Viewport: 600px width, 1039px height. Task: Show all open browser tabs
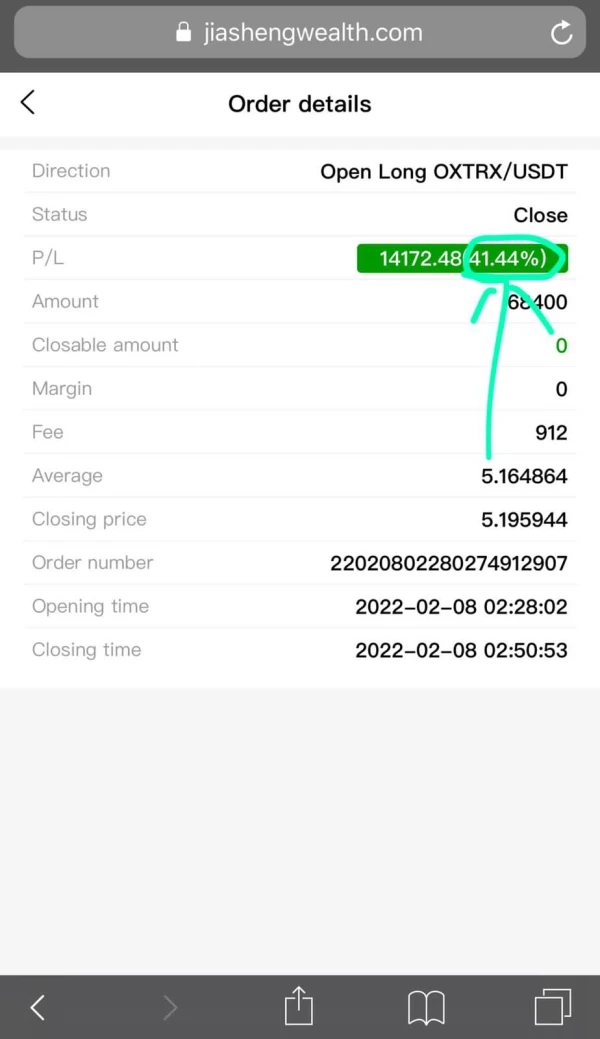552,1007
